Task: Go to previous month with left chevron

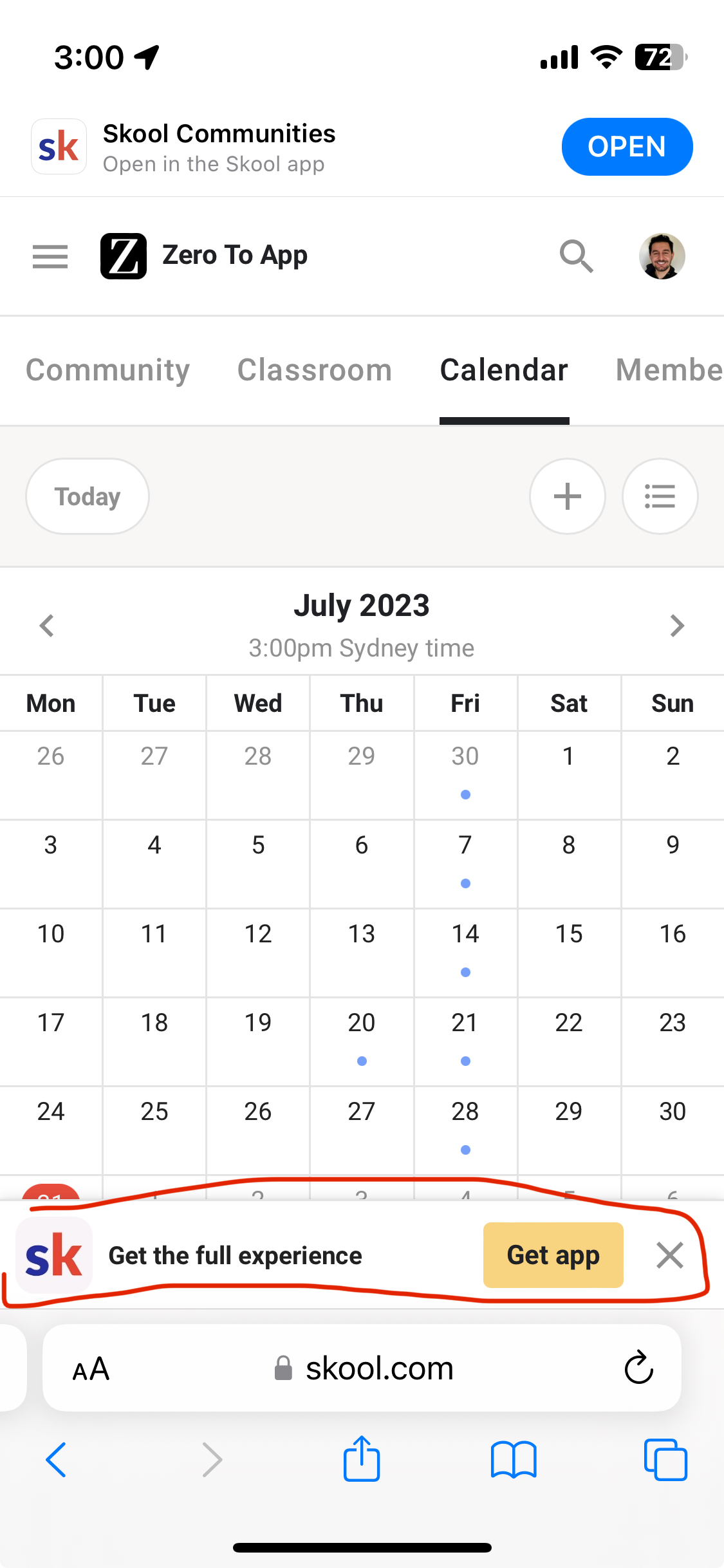Action: [46, 625]
